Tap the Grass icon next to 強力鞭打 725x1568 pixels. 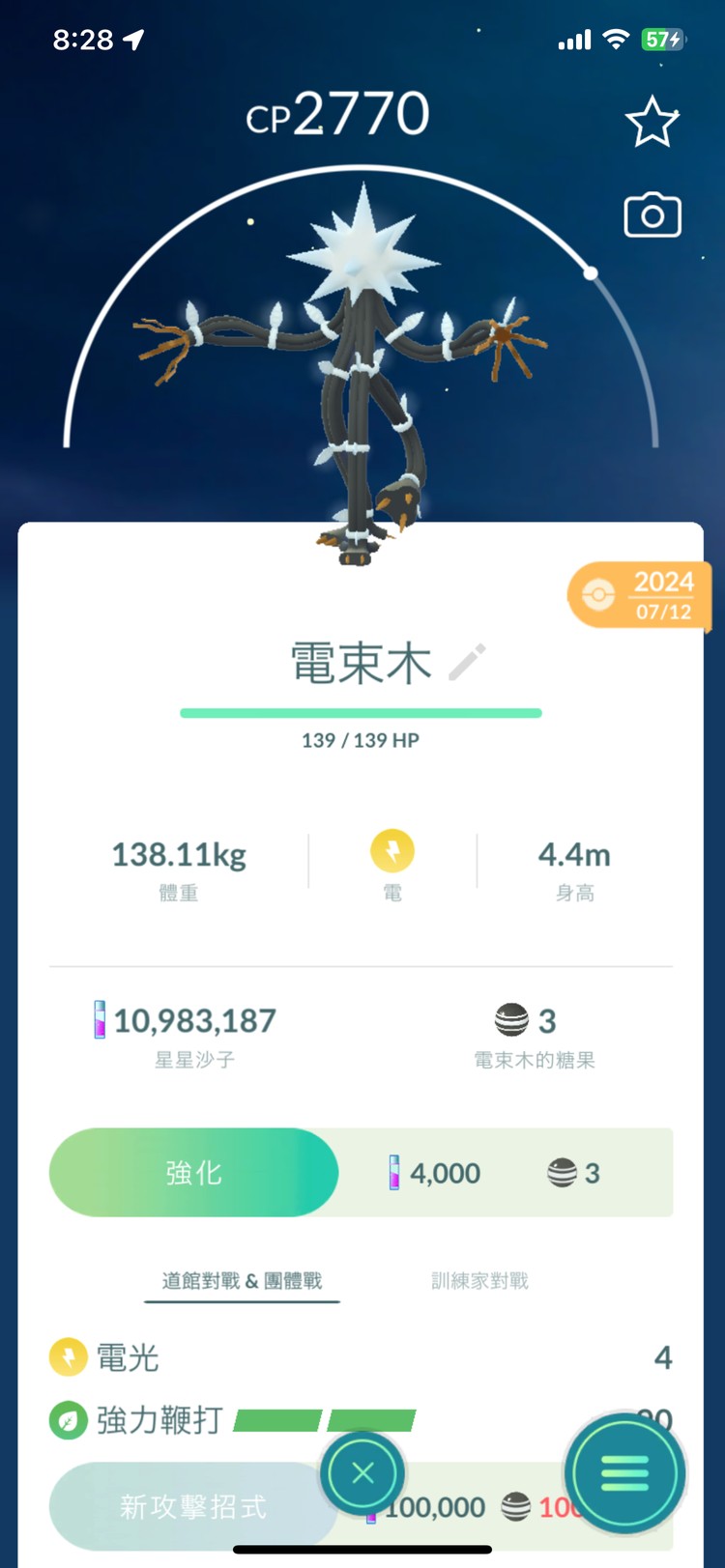coord(66,1421)
